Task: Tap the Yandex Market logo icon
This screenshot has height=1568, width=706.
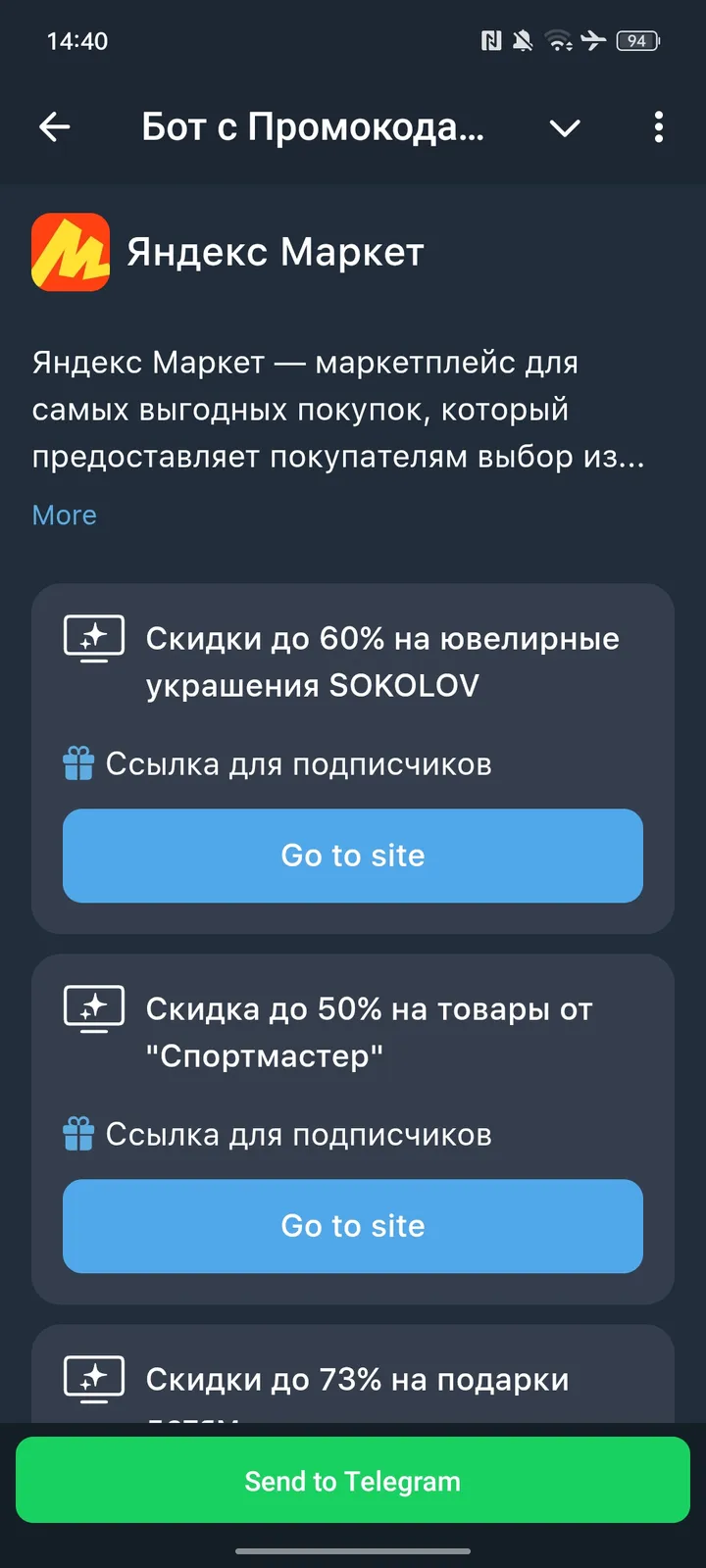Action: 70,252
